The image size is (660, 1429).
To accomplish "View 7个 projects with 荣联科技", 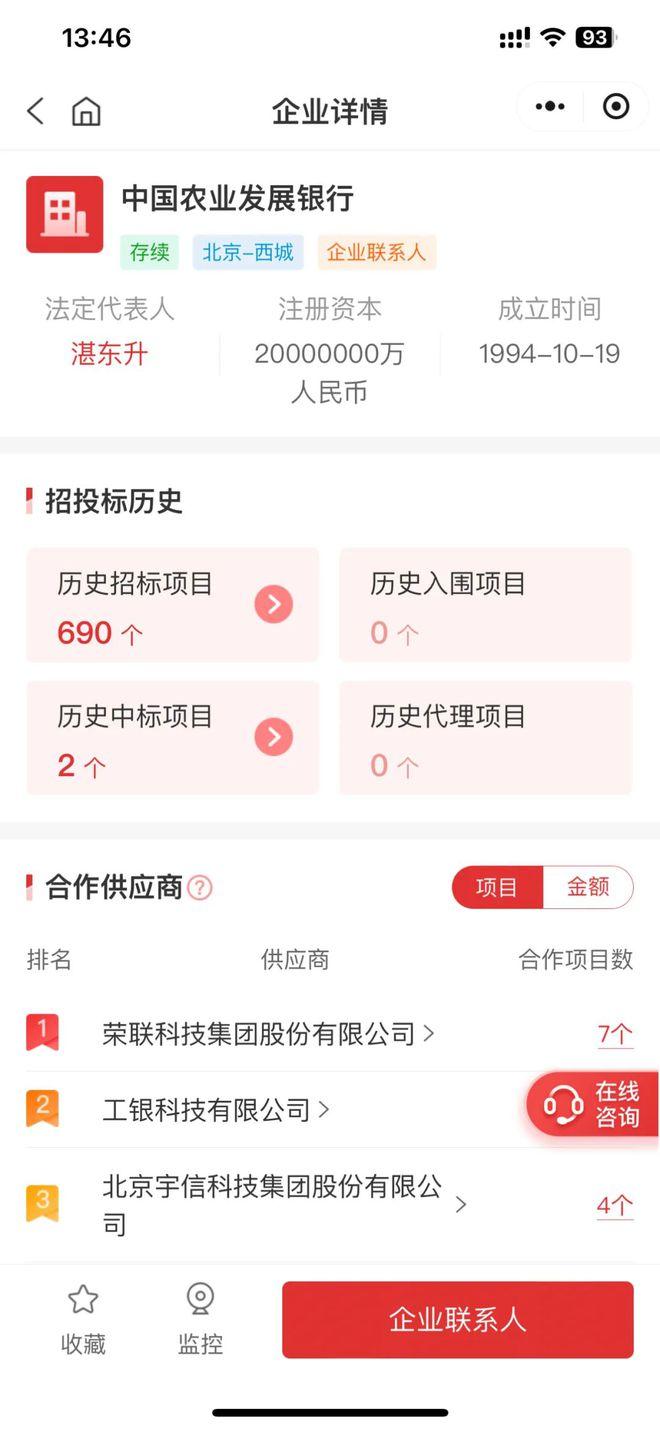I will pos(615,1034).
